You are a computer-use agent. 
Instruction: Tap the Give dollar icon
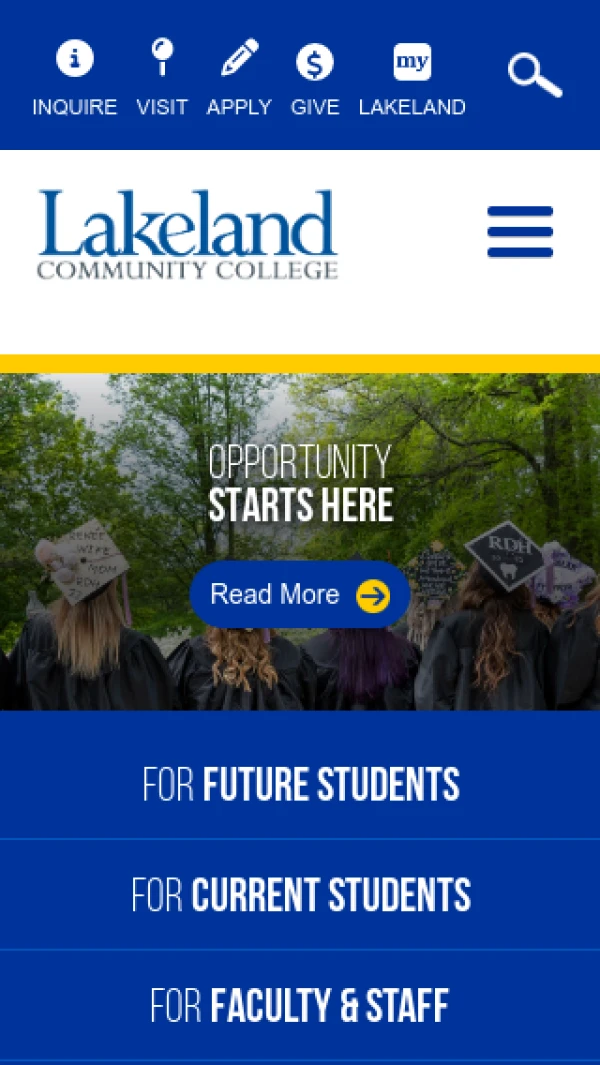pyautogui.click(x=314, y=63)
